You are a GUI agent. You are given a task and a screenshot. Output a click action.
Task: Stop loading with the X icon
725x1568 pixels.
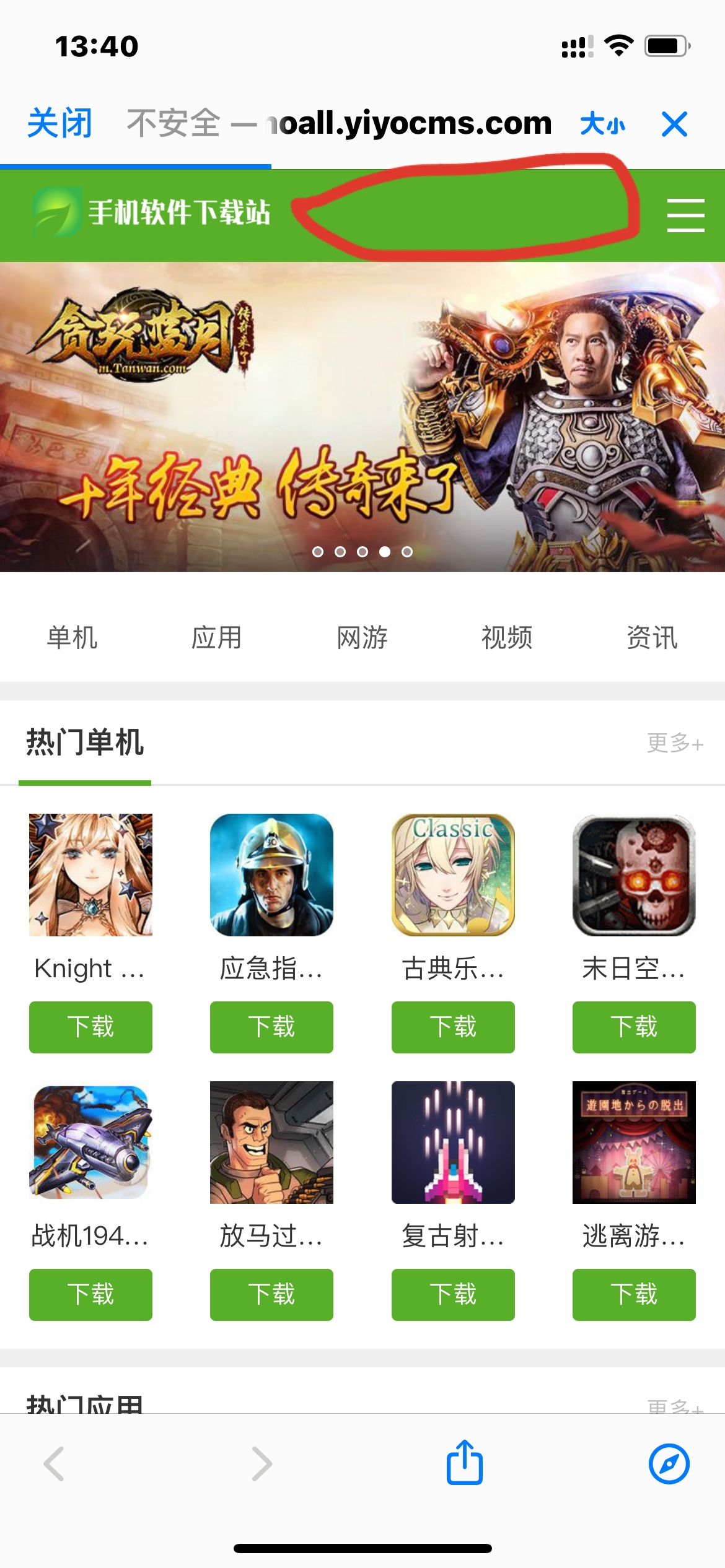click(674, 124)
